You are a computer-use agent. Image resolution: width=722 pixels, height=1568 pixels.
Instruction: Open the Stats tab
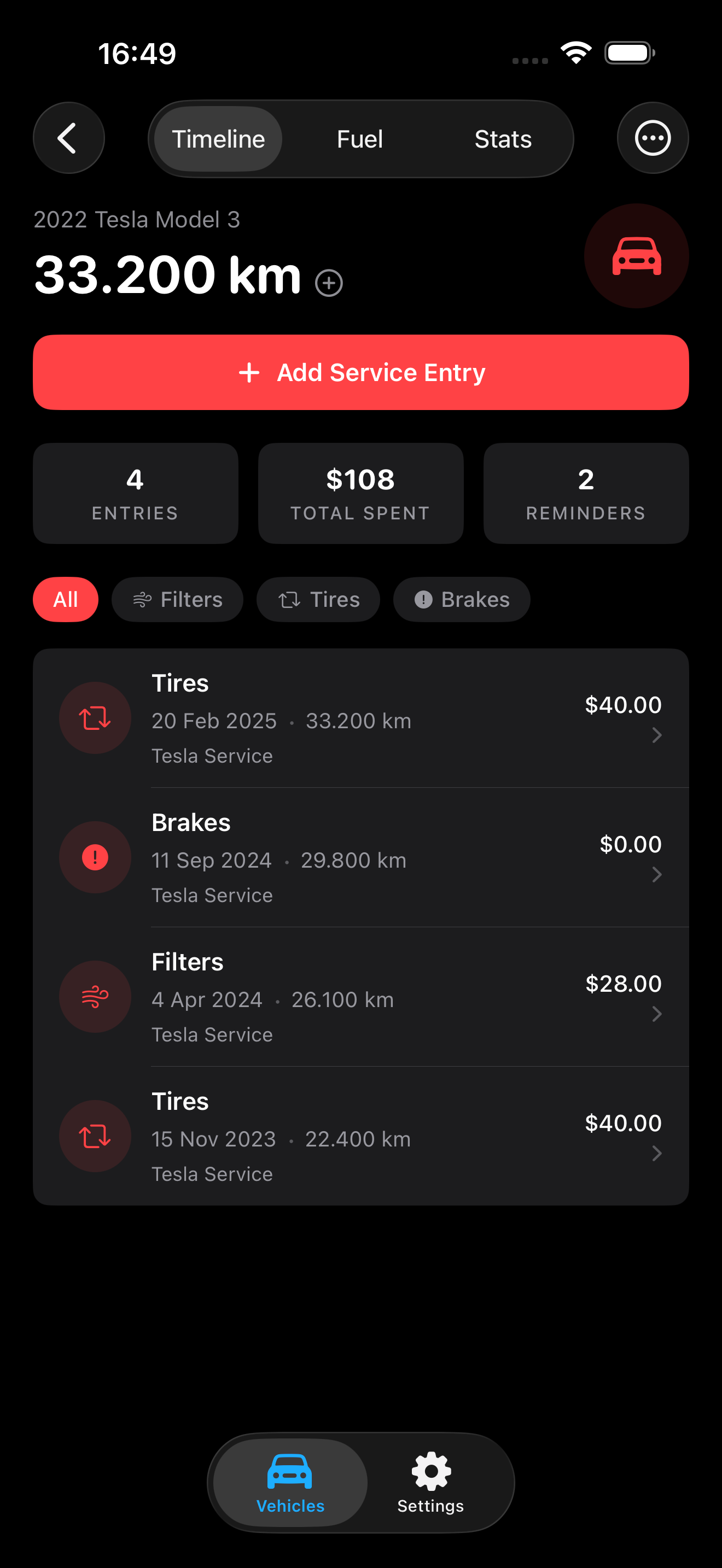[503, 138]
